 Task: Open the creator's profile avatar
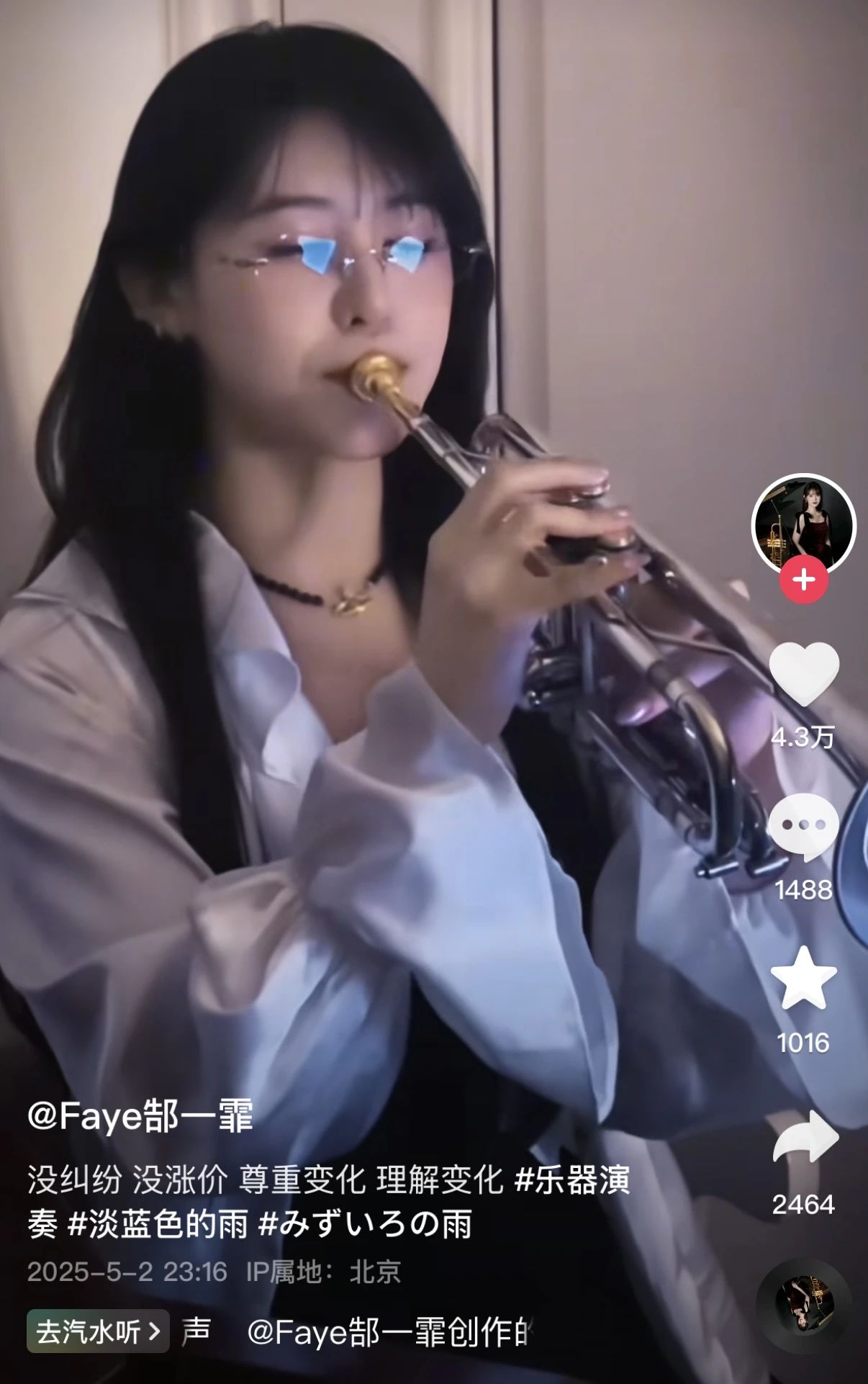click(x=803, y=525)
